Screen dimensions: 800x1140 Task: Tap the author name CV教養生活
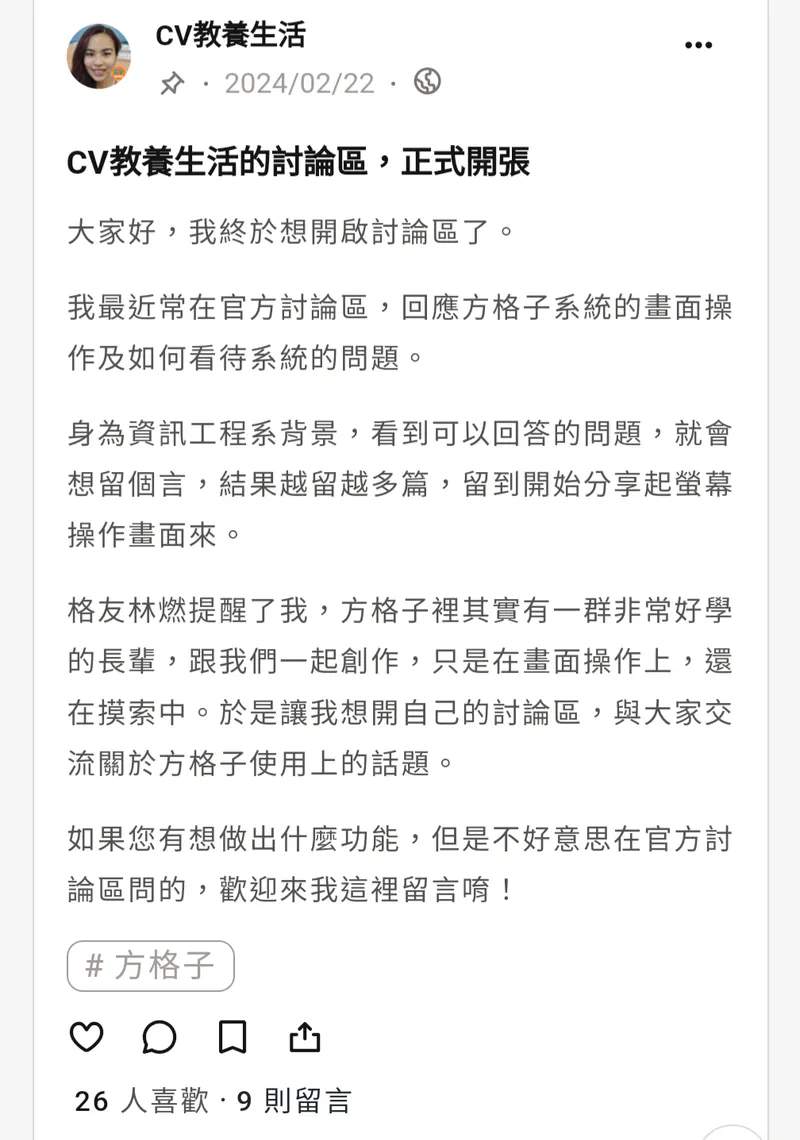click(231, 35)
